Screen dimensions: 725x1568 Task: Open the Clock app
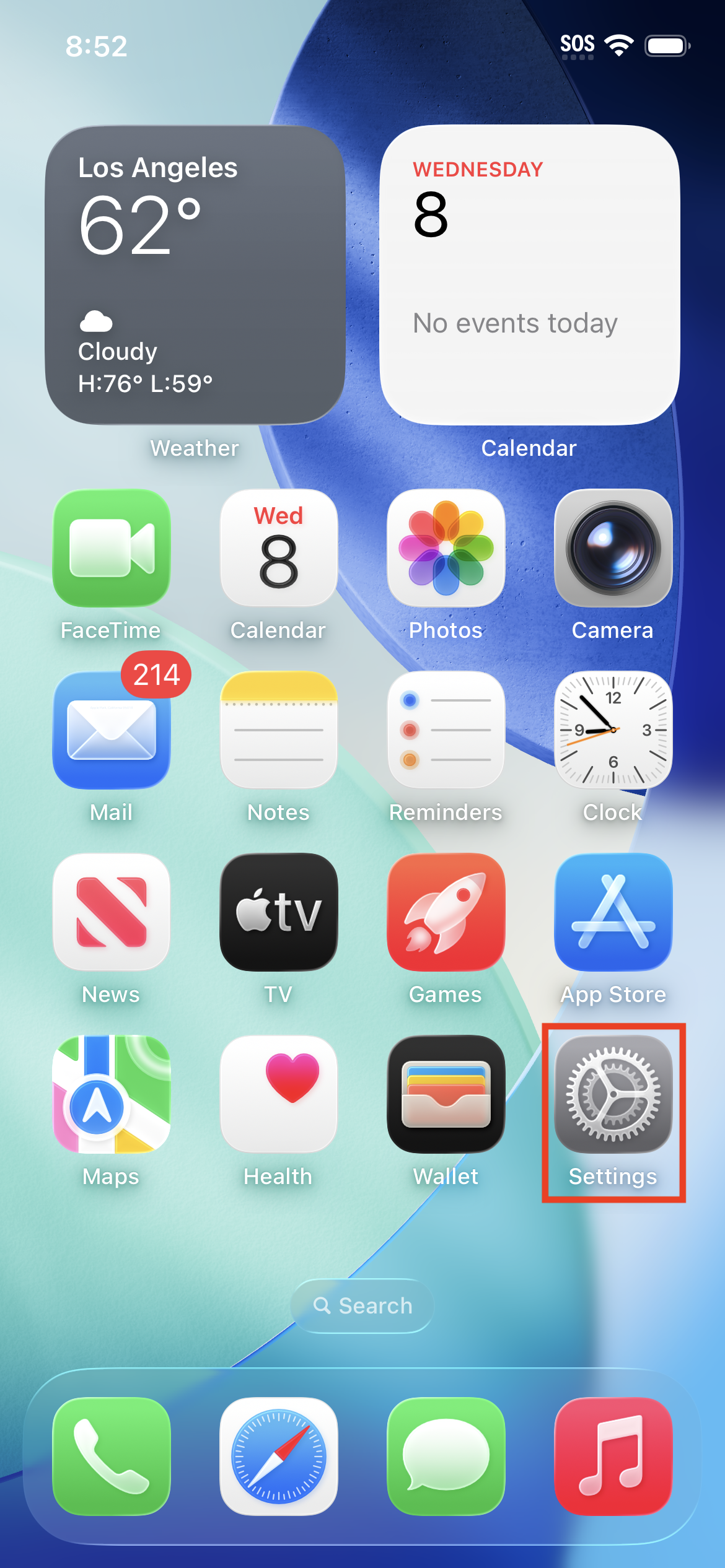coord(613,730)
